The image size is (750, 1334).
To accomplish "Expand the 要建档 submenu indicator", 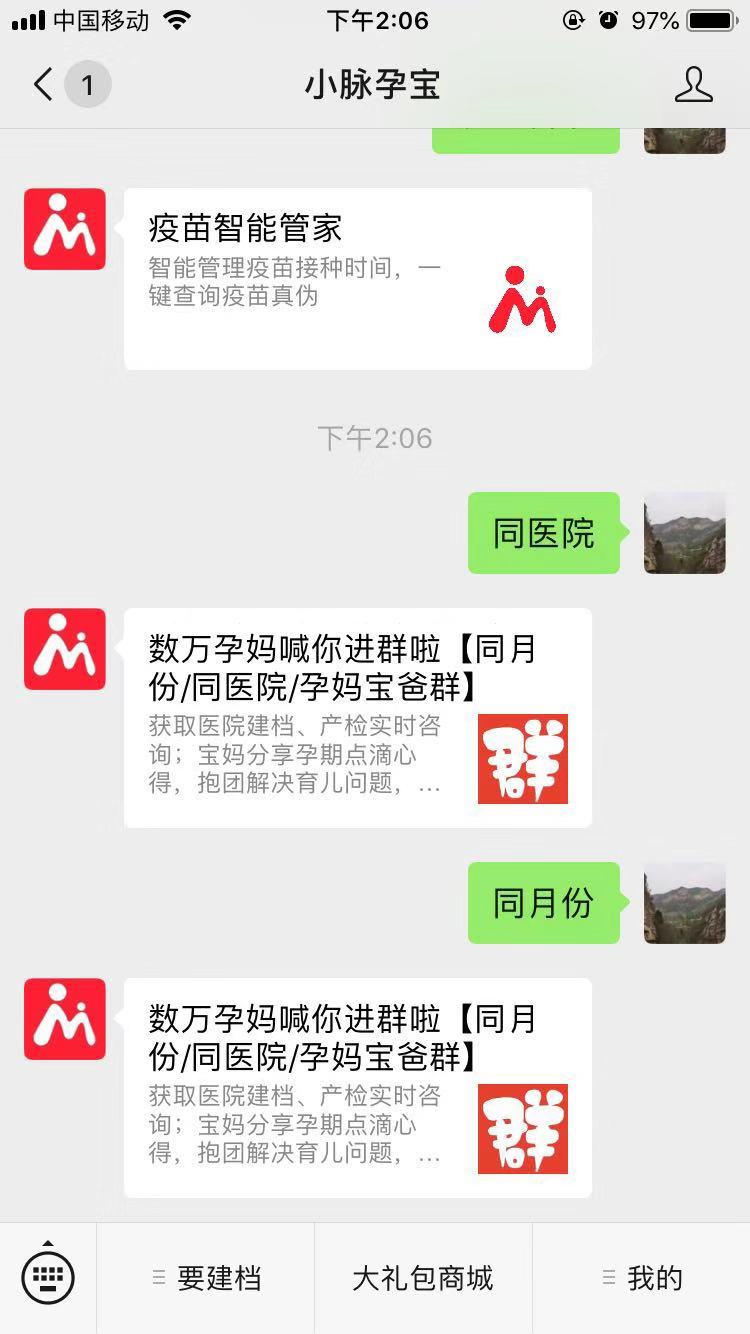I will tap(158, 1276).
